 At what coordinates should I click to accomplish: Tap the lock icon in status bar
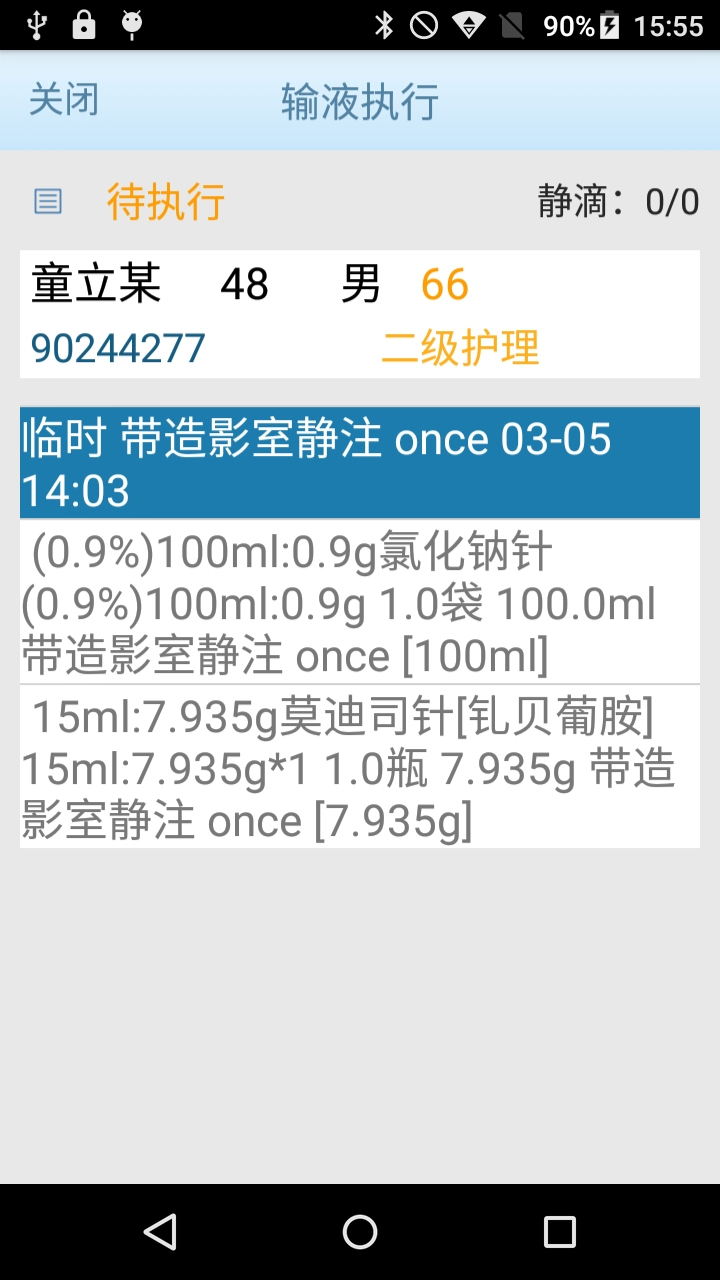83,25
